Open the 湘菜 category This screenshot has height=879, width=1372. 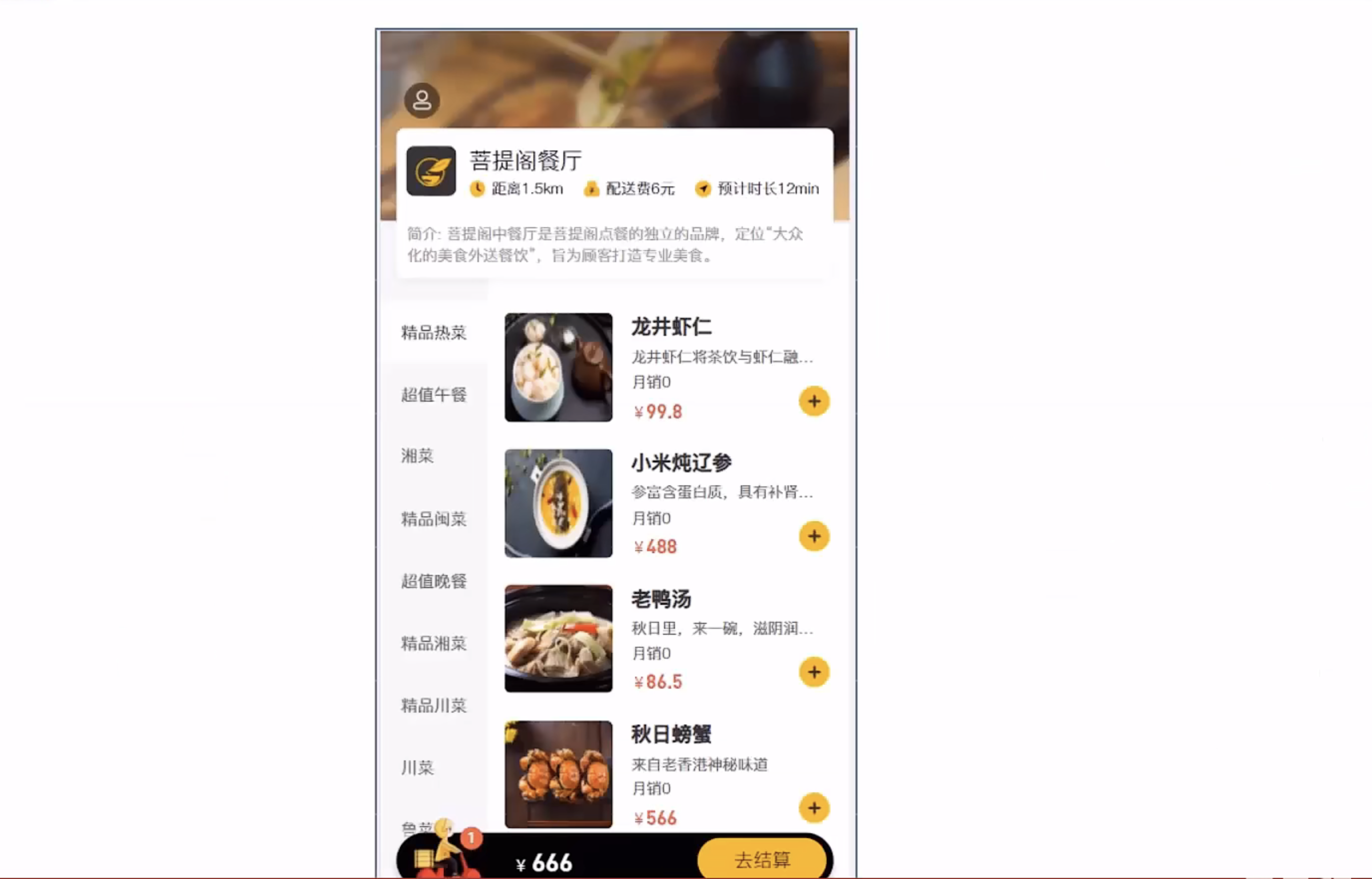[x=417, y=456]
